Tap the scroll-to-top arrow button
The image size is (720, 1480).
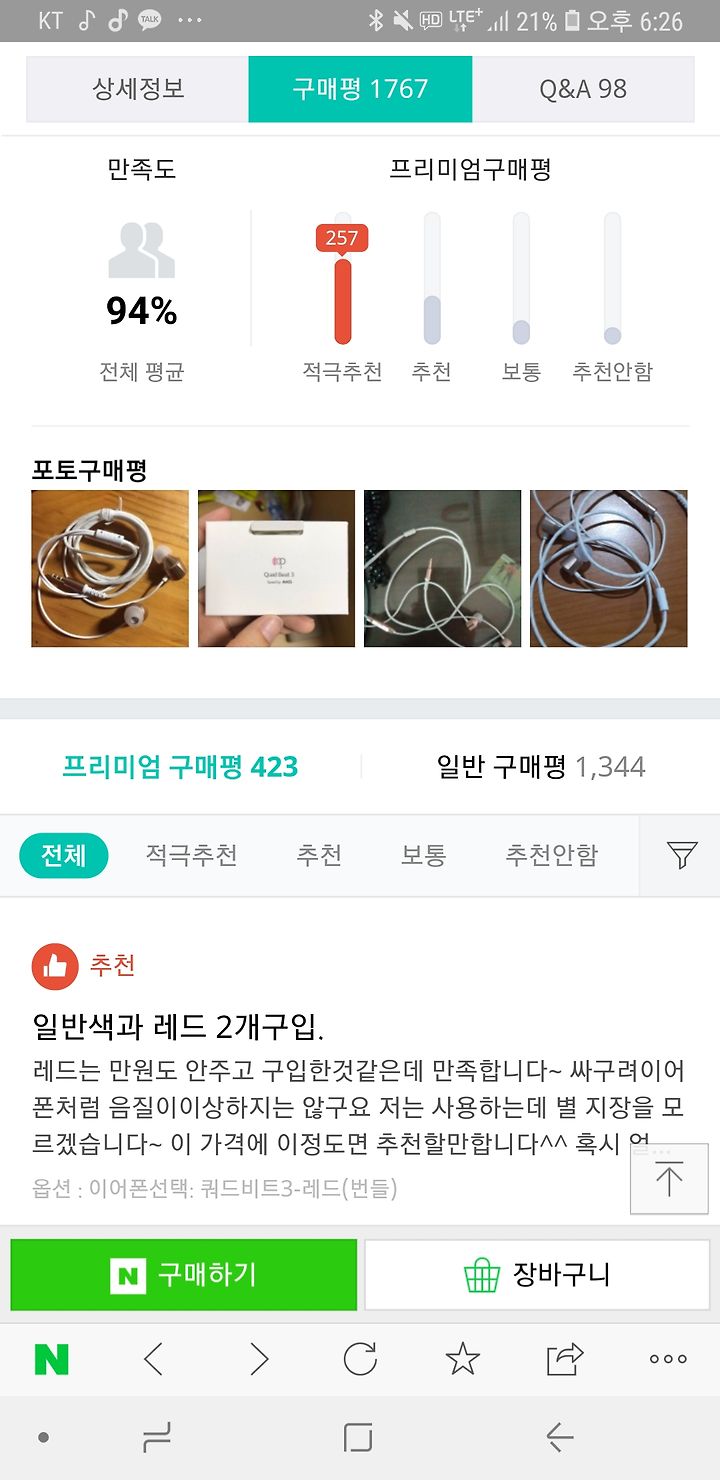pos(669,1179)
